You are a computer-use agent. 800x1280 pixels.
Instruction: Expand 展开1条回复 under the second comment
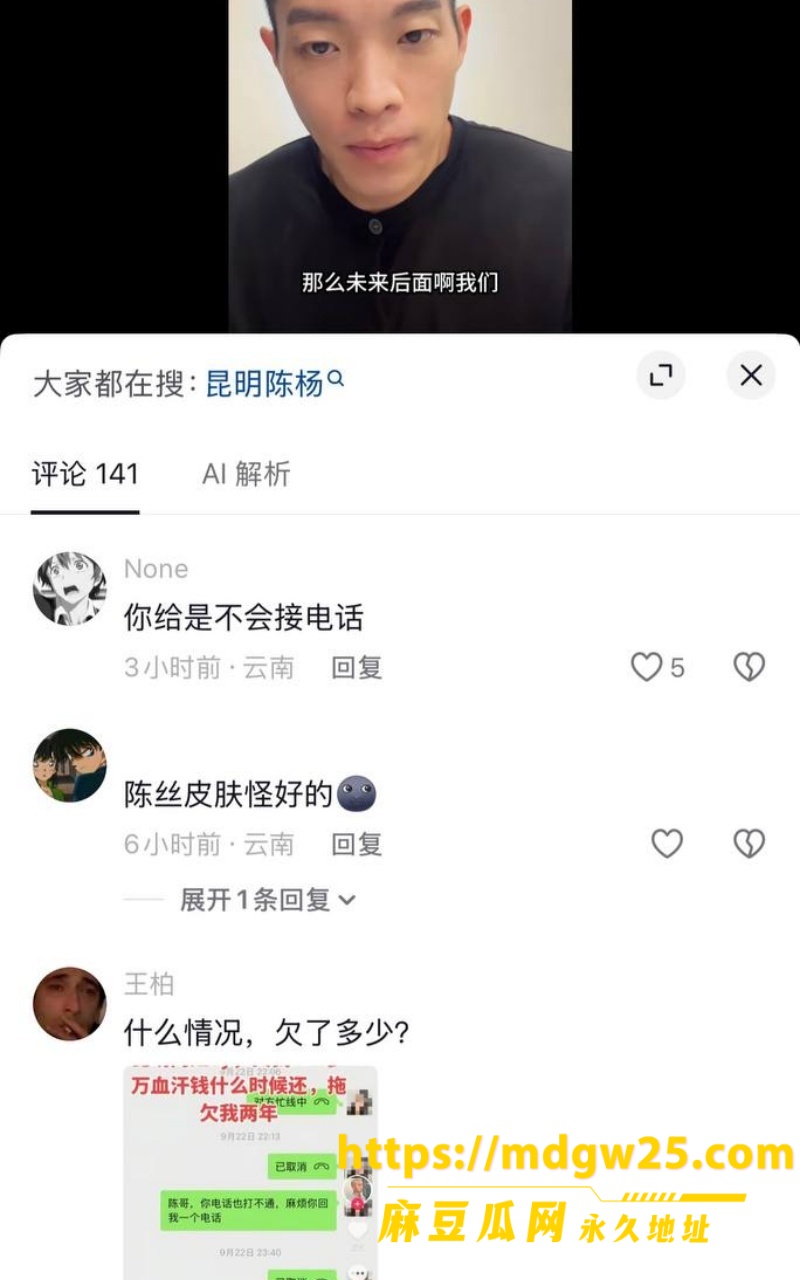[267, 900]
